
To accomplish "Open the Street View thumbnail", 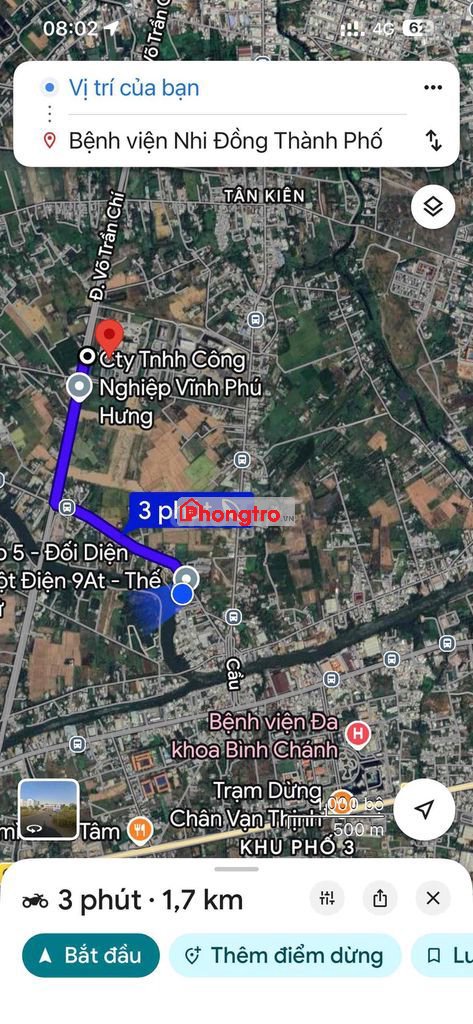I will [48, 809].
